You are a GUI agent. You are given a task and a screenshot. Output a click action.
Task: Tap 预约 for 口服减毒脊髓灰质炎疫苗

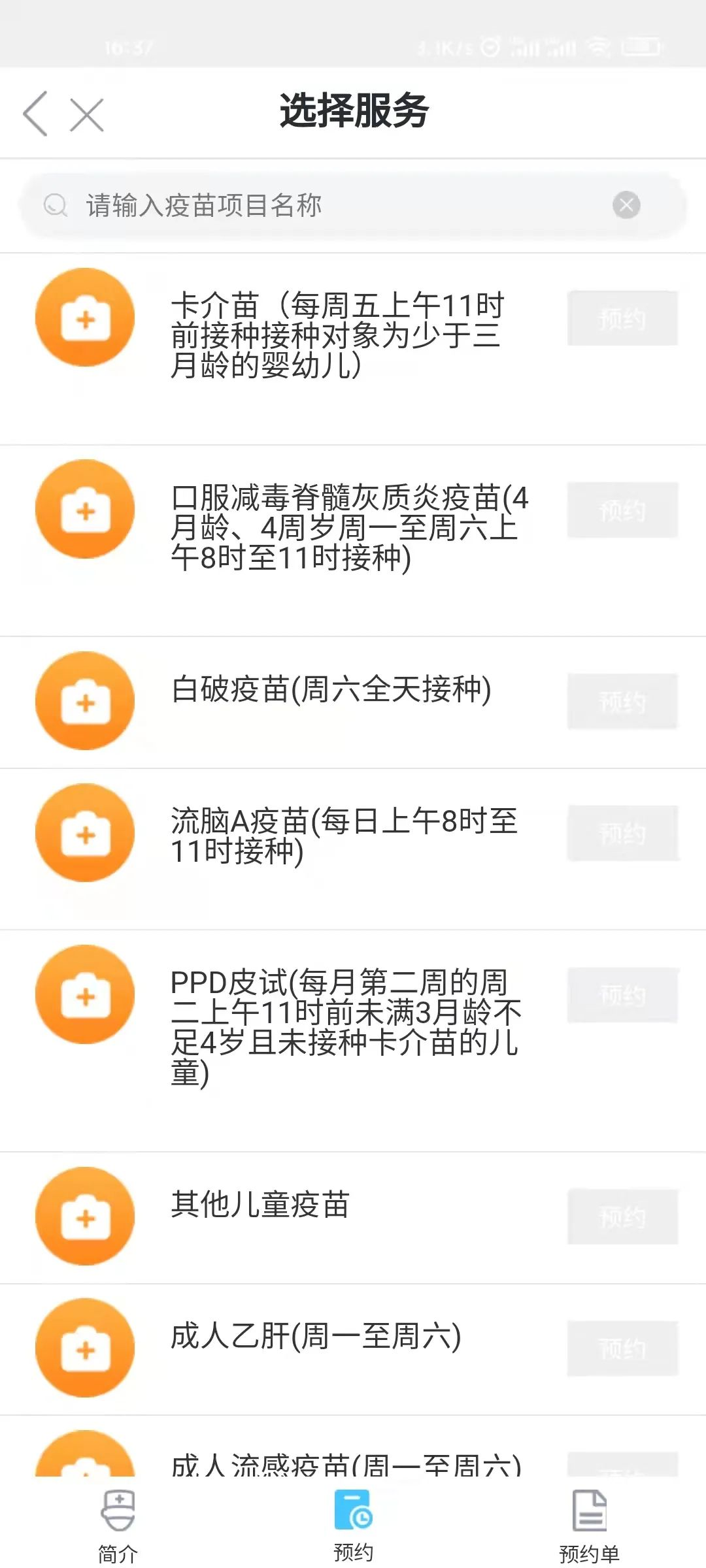click(622, 510)
